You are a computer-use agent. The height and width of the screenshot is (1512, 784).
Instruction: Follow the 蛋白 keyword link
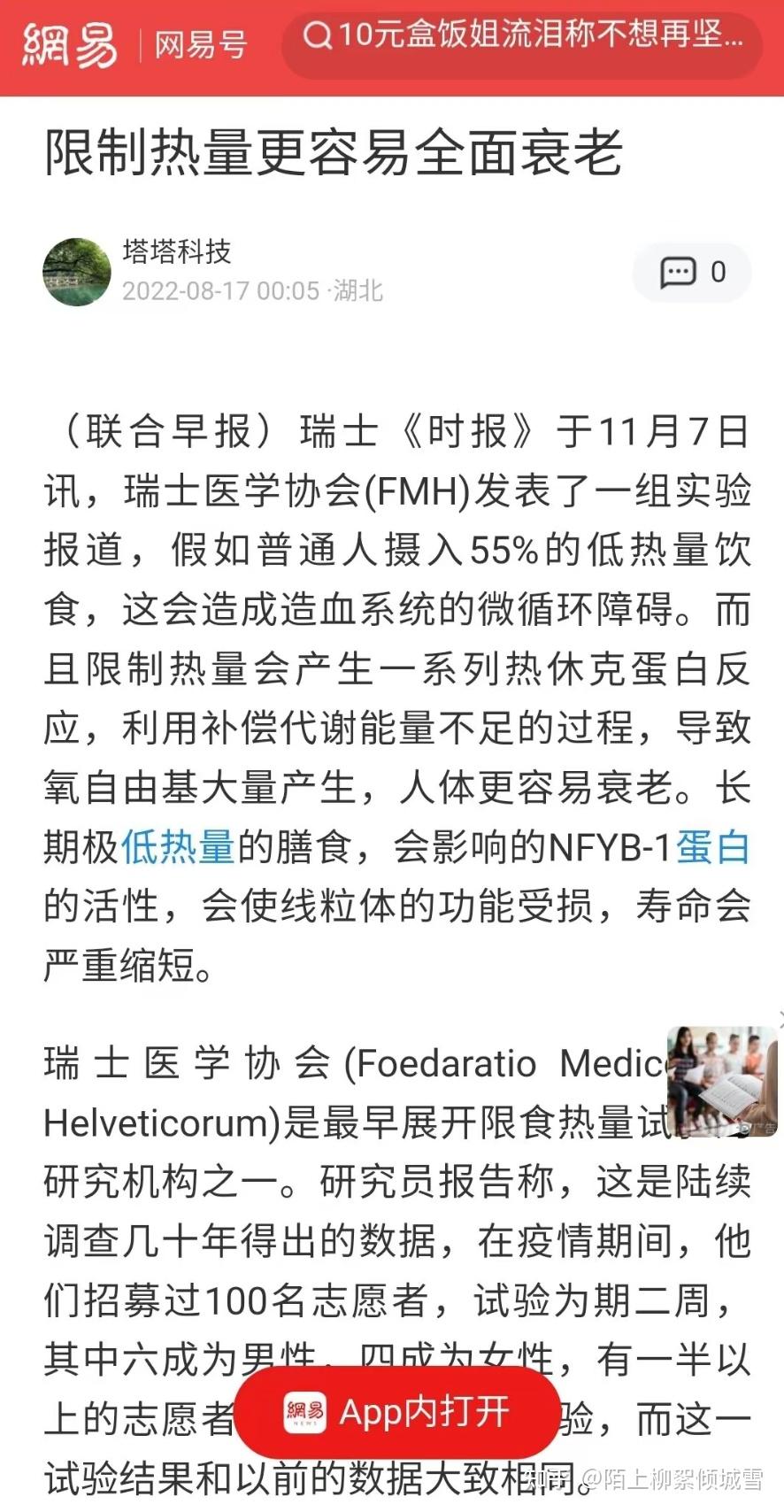point(713,846)
